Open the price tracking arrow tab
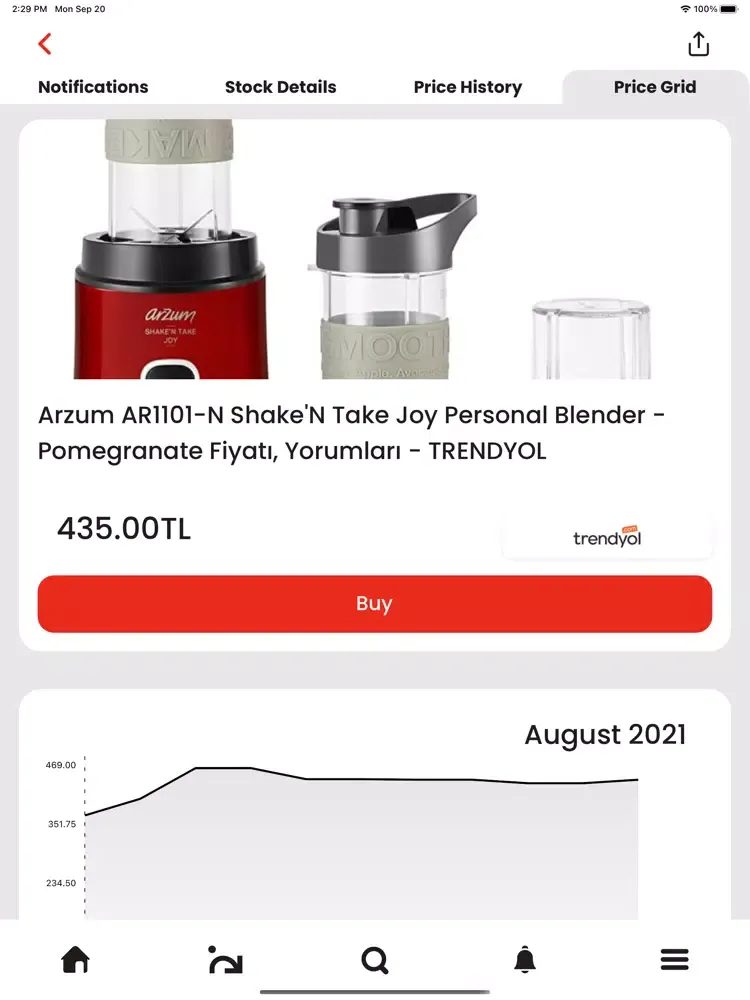 tap(225, 960)
